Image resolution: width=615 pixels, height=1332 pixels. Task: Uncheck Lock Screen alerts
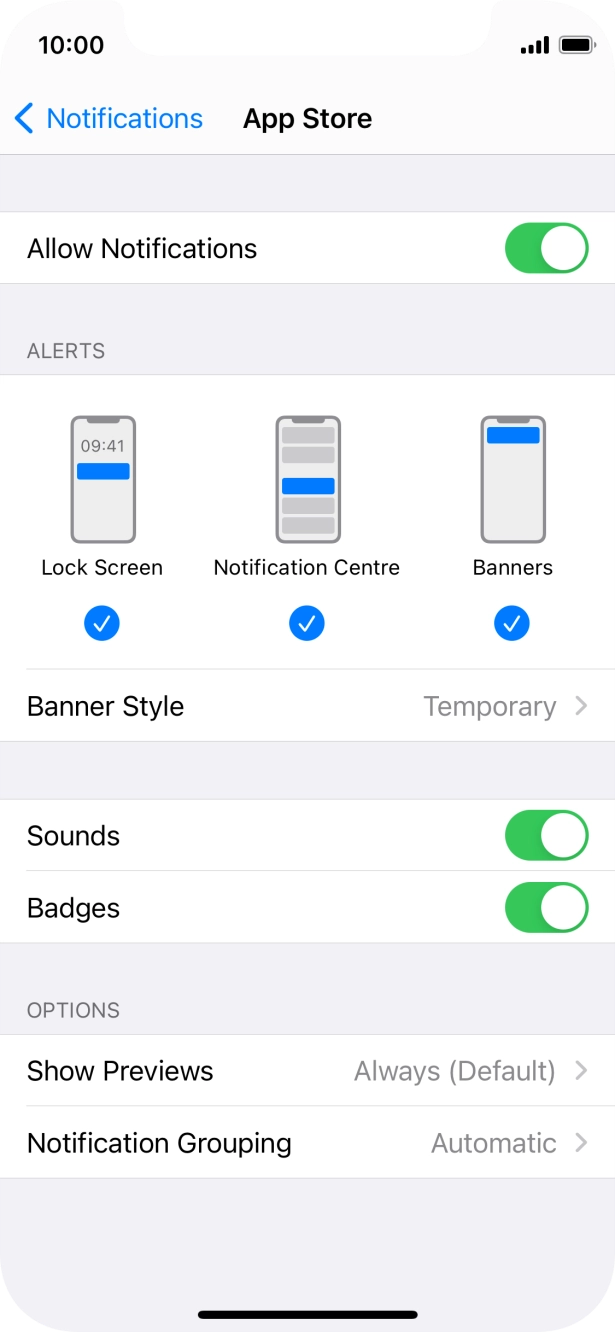102,624
